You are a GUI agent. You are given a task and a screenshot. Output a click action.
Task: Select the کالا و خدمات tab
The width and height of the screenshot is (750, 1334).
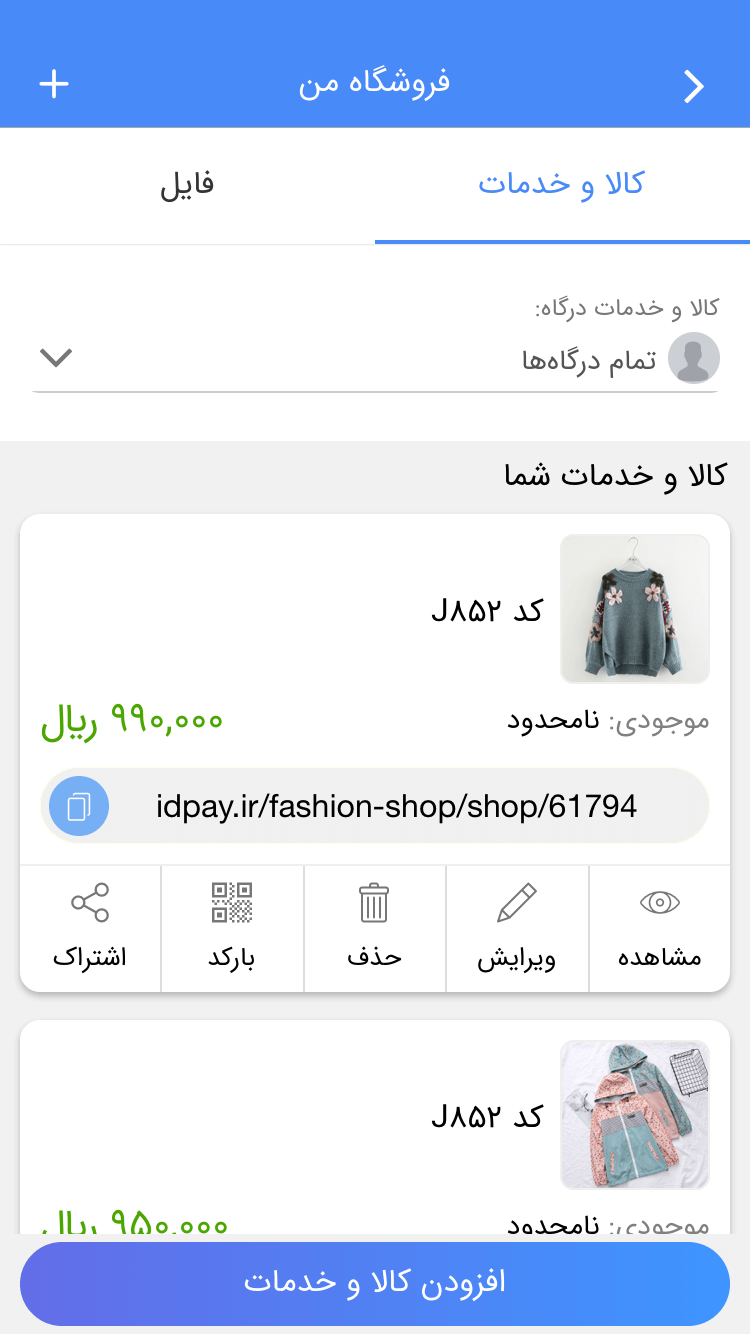tap(561, 185)
